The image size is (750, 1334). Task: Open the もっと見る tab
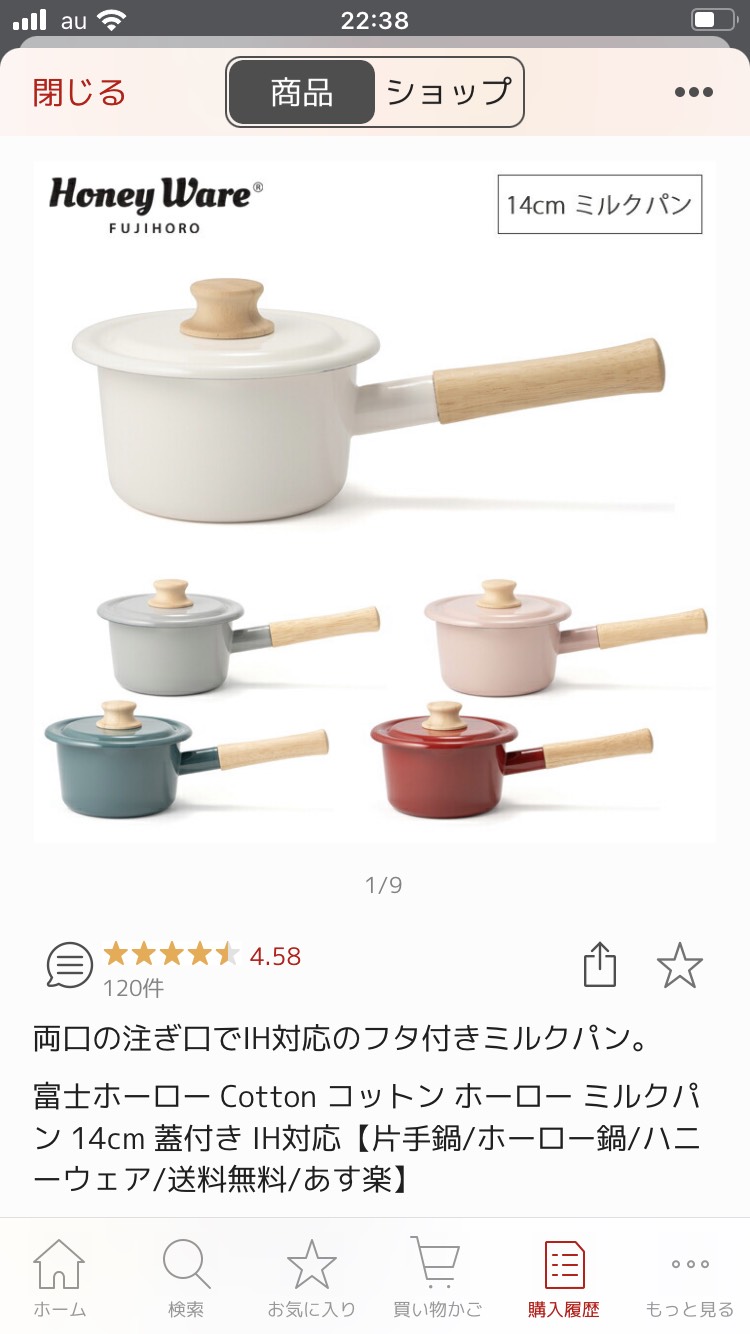click(x=690, y=1277)
